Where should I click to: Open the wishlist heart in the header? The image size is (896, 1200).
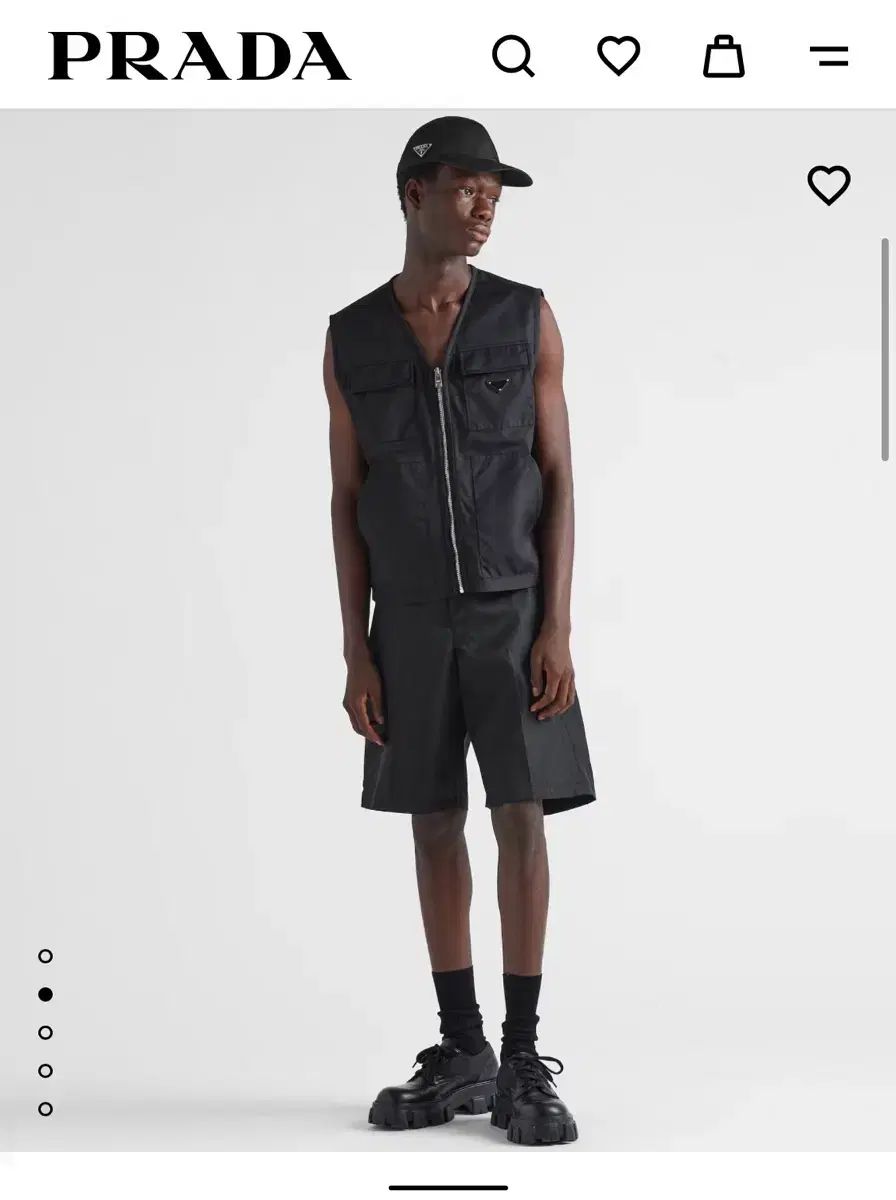619,56
